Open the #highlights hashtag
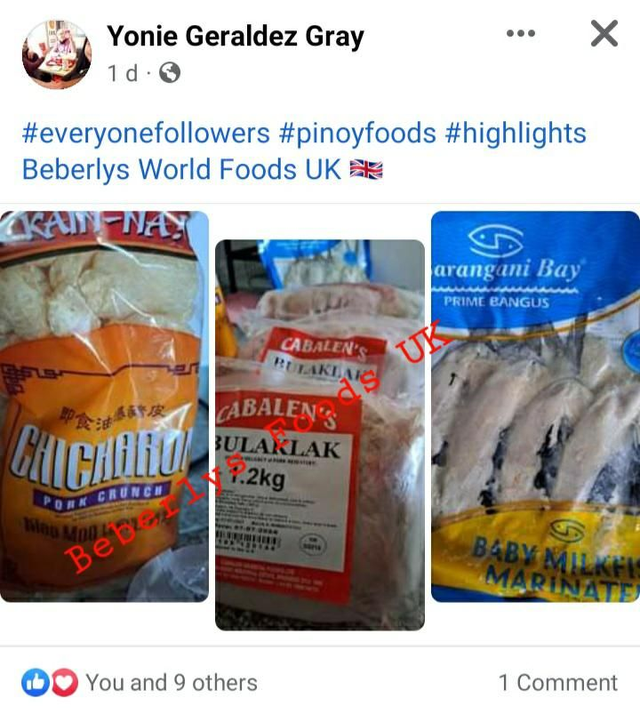640x708 pixels. 516,133
